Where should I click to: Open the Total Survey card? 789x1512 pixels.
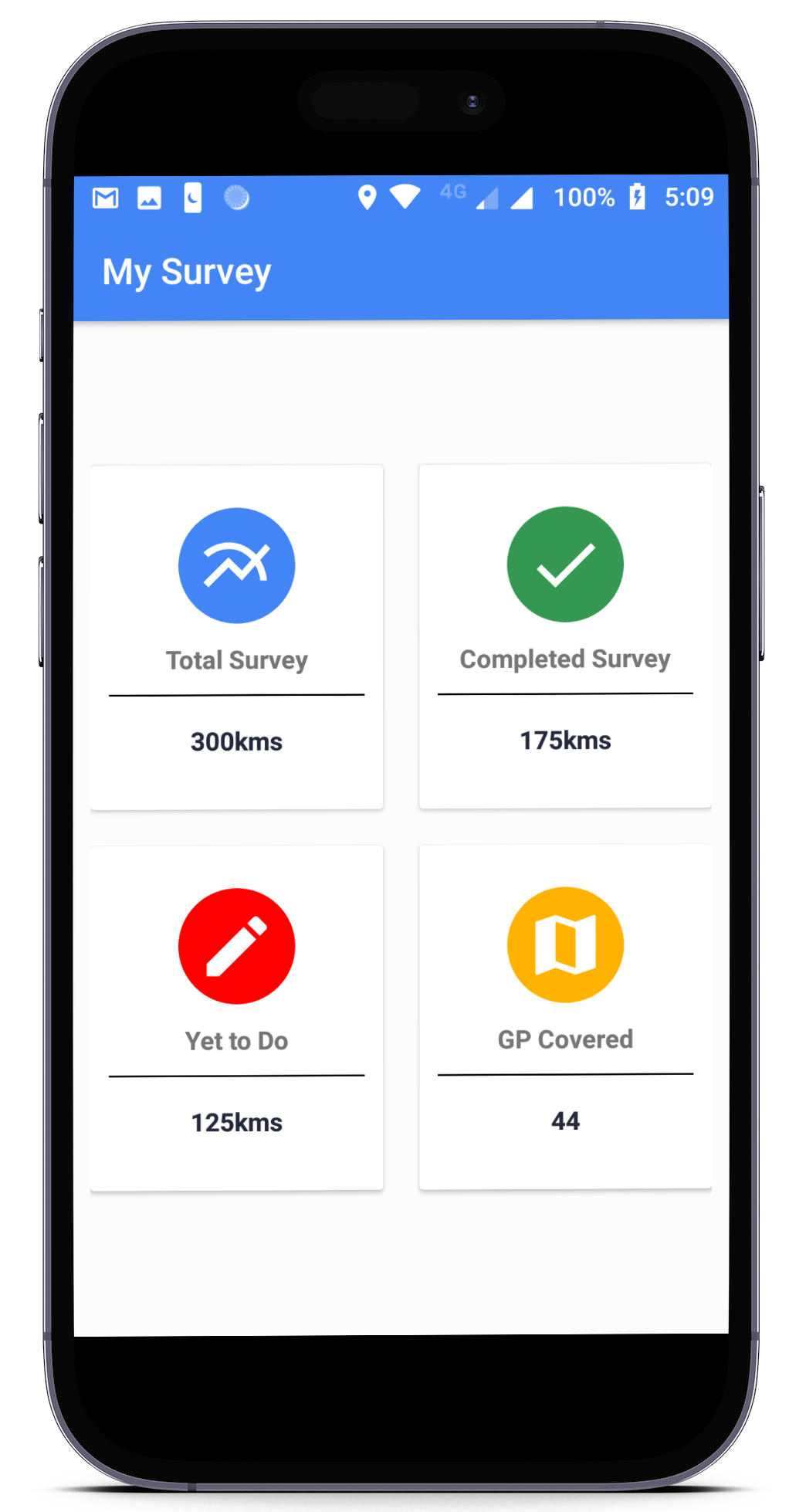point(236,637)
